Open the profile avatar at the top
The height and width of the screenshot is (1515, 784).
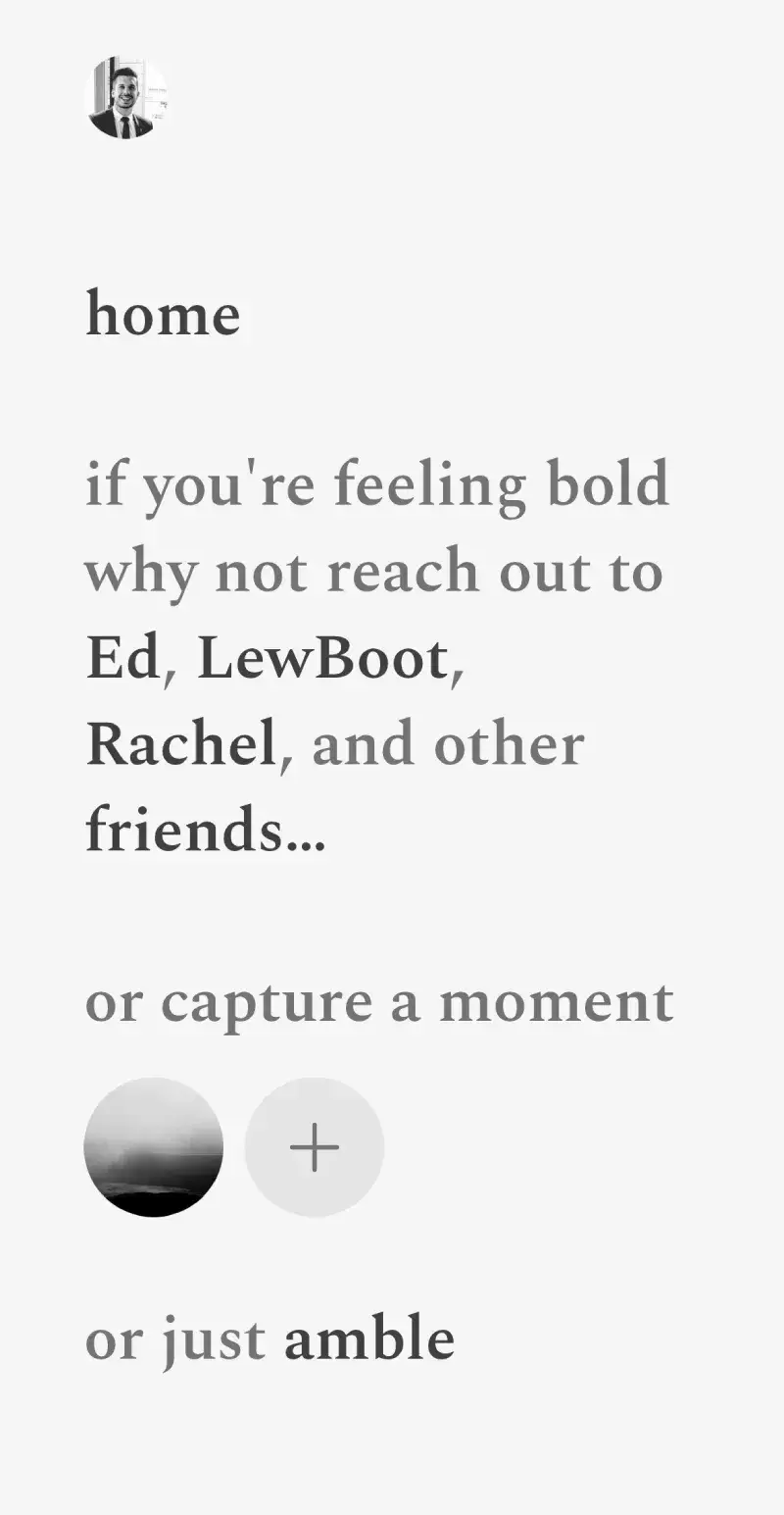[127, 98]
